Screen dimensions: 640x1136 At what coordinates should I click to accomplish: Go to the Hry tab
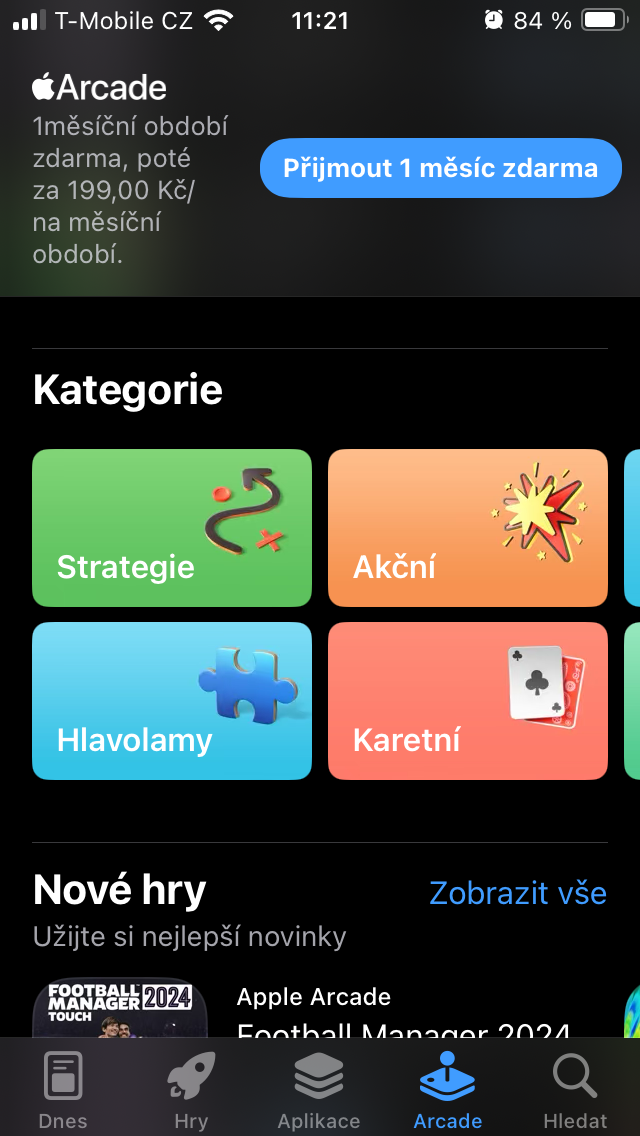pos(191,1090)
